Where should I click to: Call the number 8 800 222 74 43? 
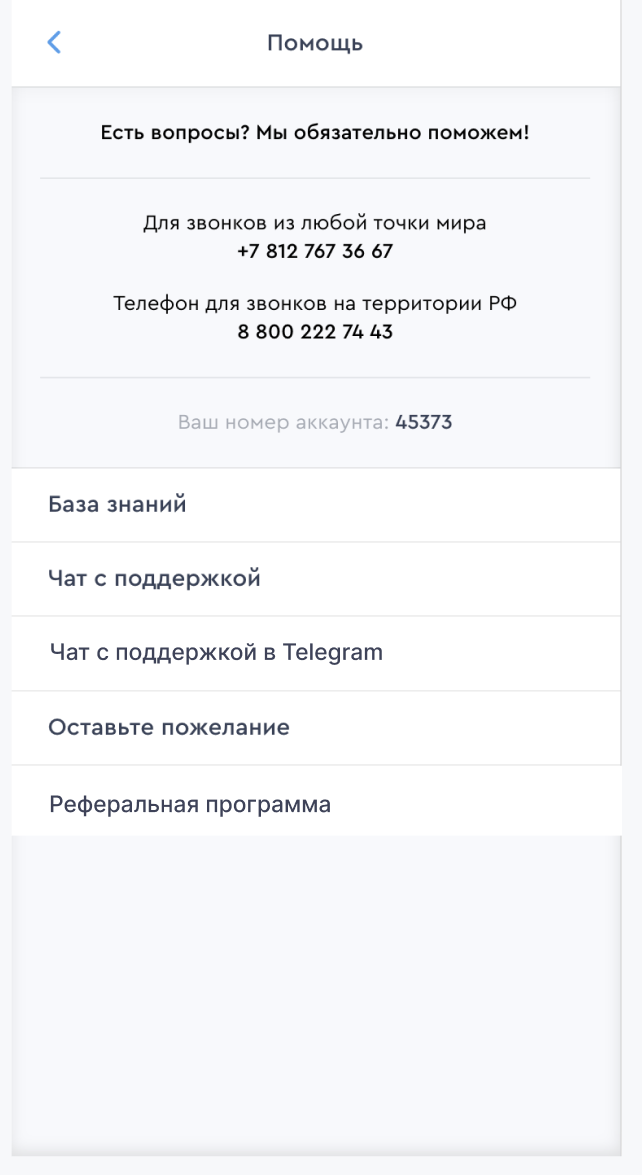point(315,332)
